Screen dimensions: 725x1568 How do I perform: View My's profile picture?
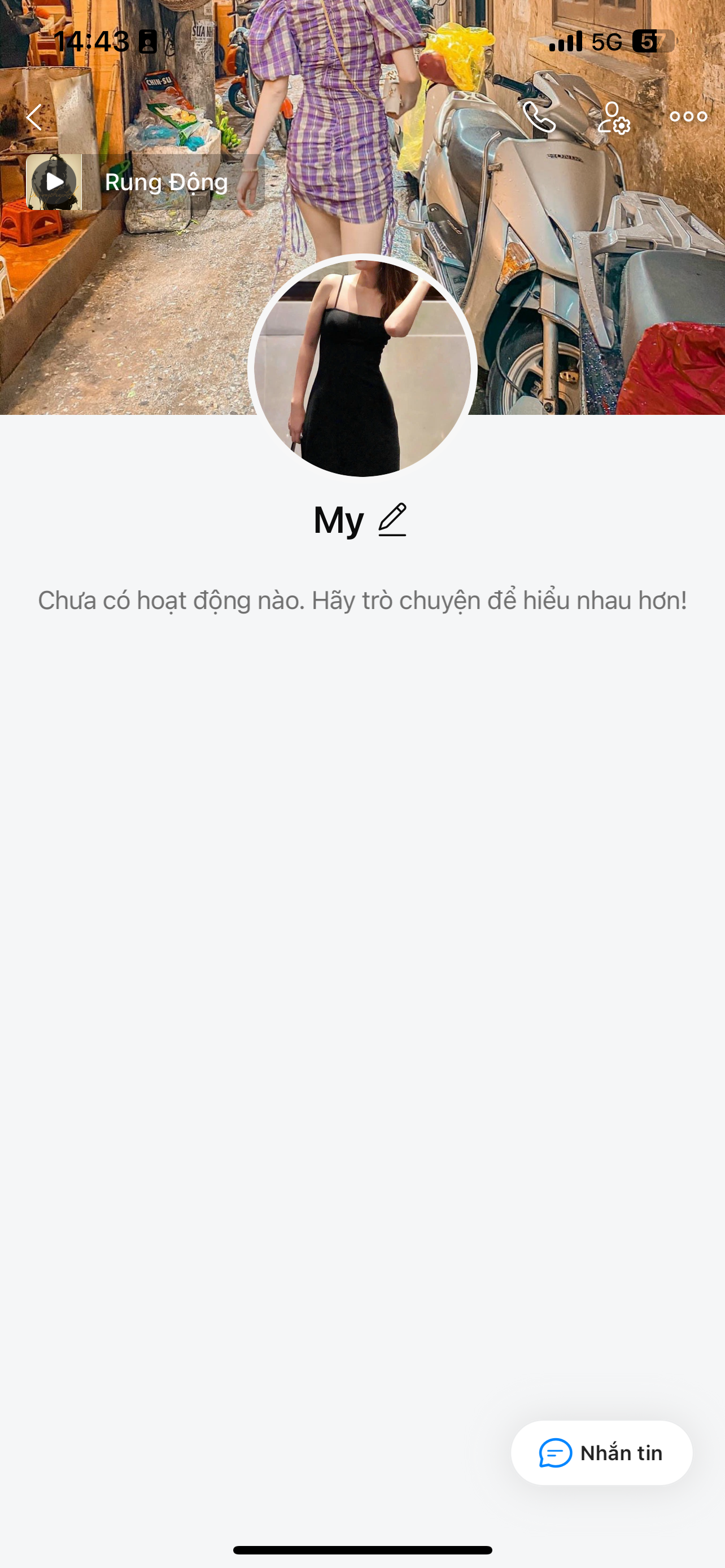(x=362, y=368)
